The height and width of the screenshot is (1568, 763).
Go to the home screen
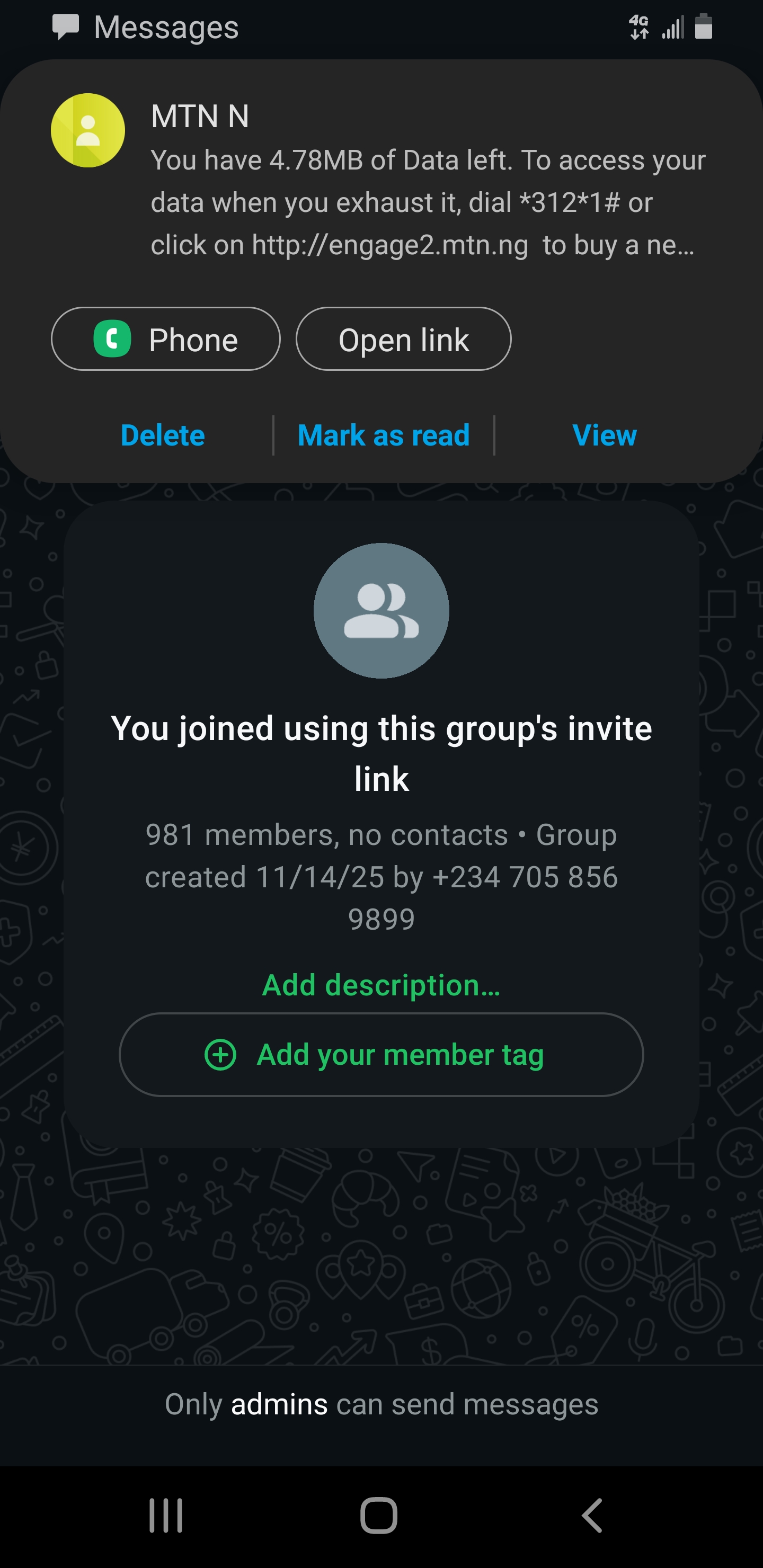[x=379, y=1515]
